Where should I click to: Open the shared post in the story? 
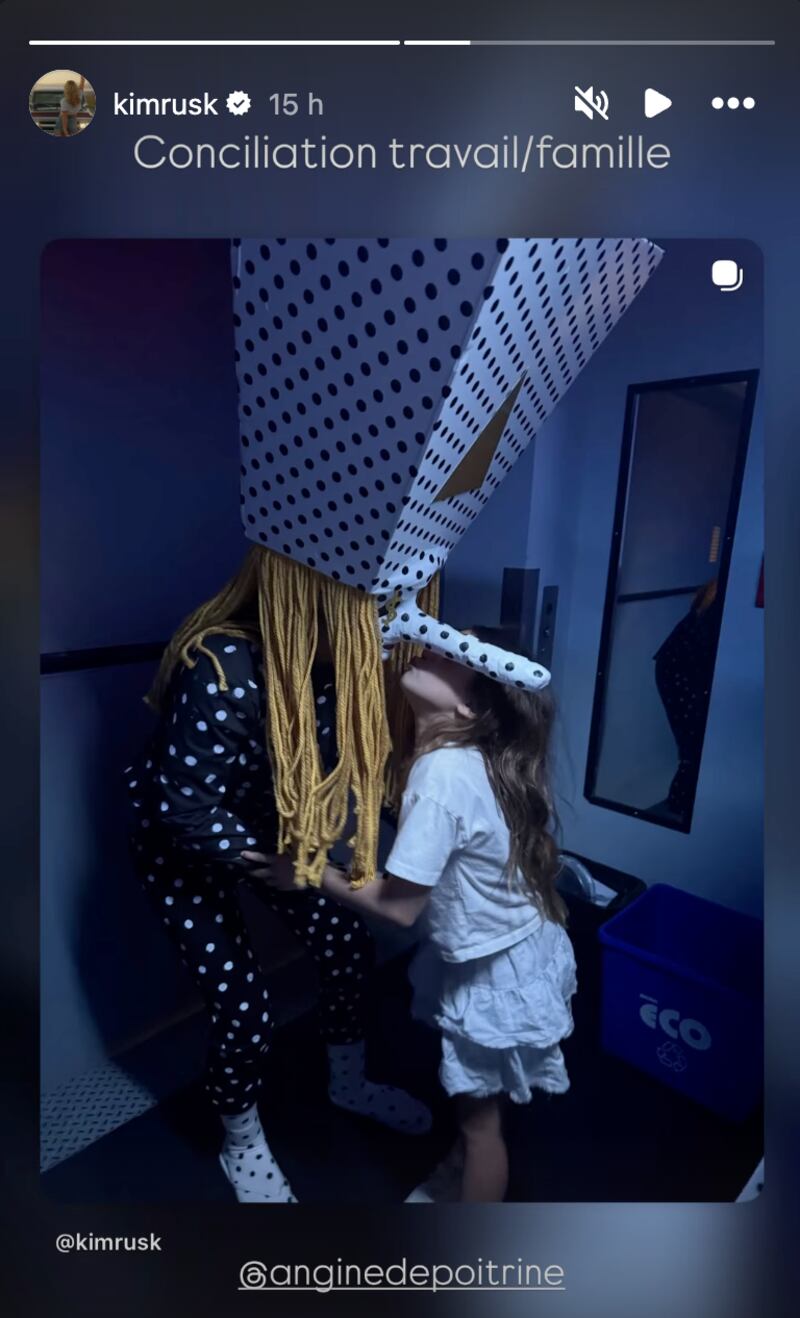(401, 720)
